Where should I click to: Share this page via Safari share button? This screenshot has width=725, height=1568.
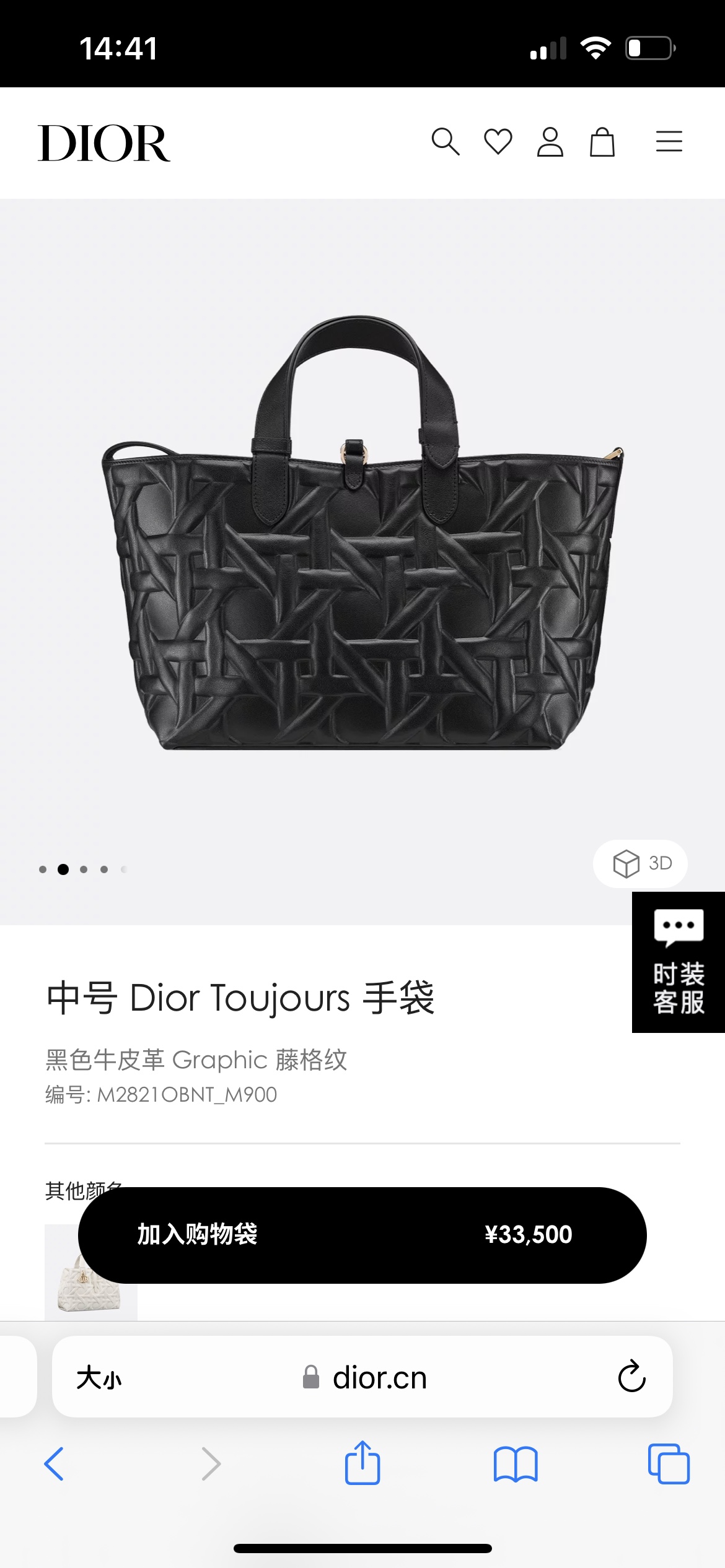[362, 1463]
